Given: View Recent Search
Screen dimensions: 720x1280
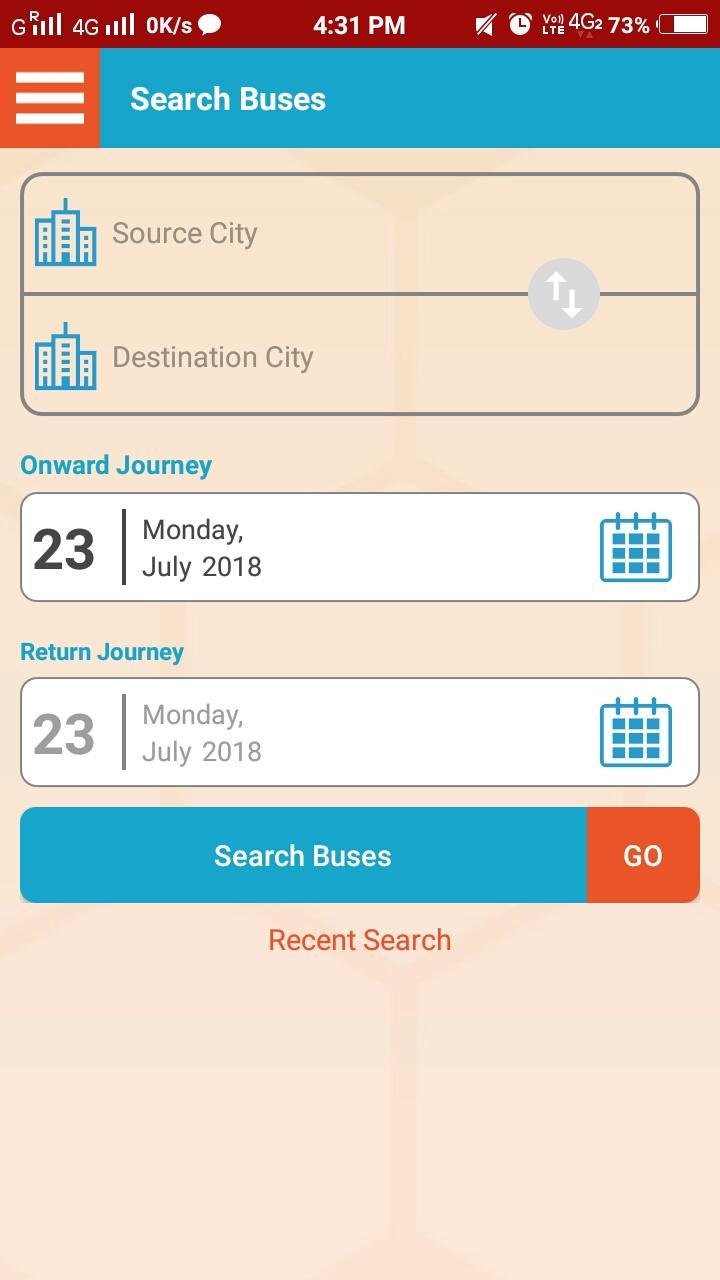Looking at the screenshot, I should pos(360,940).
